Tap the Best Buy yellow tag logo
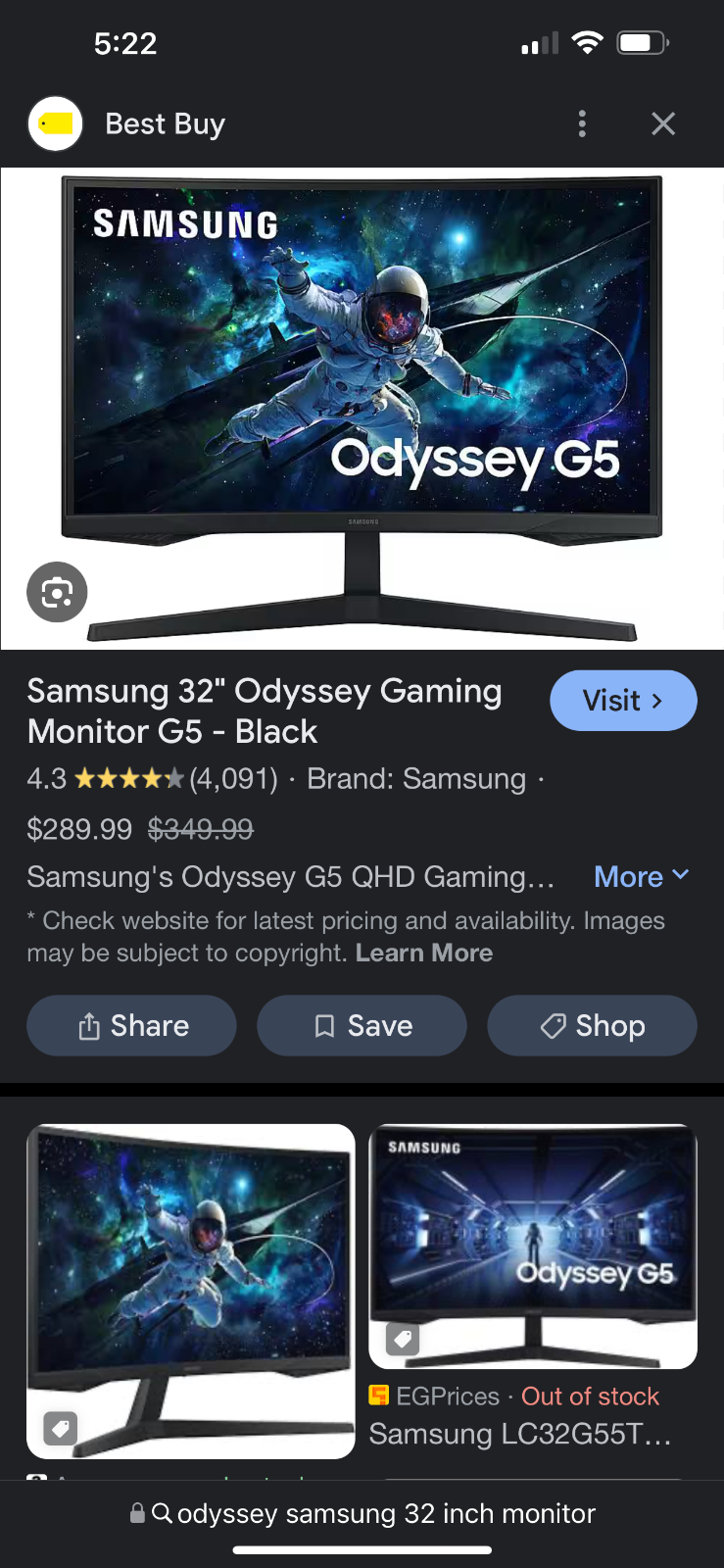 [x=55, y=123]
